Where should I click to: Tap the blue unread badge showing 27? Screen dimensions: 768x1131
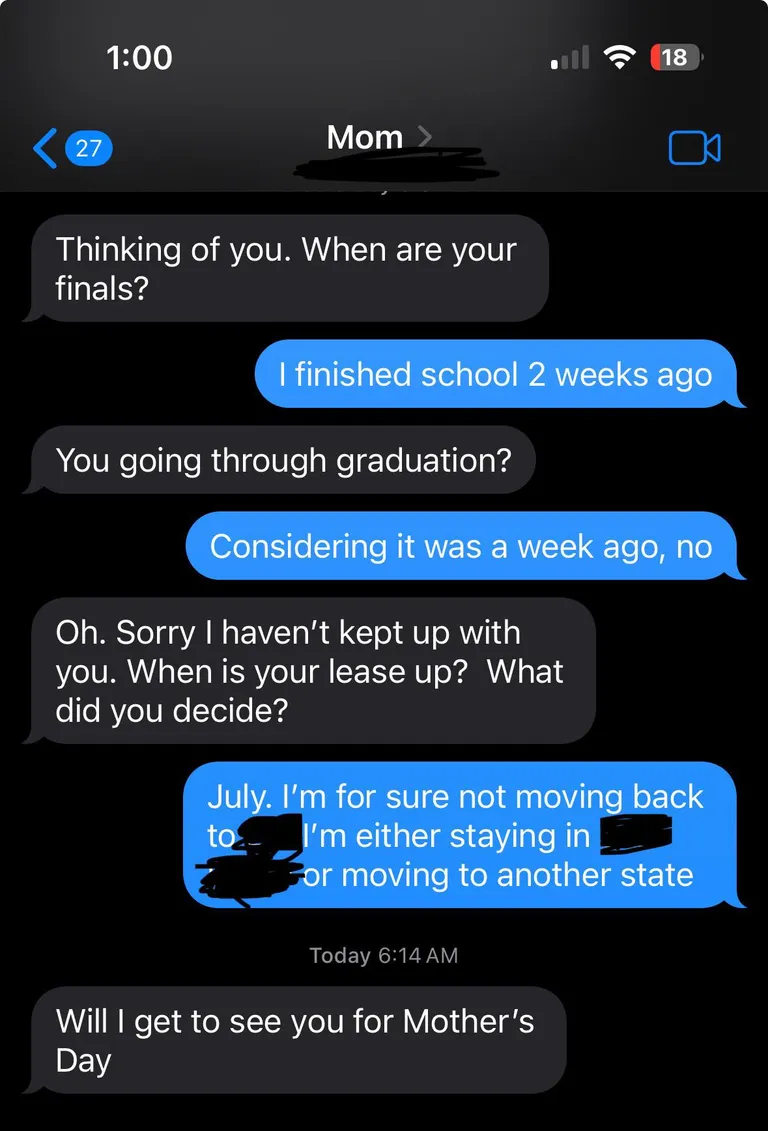coord(89,148)
